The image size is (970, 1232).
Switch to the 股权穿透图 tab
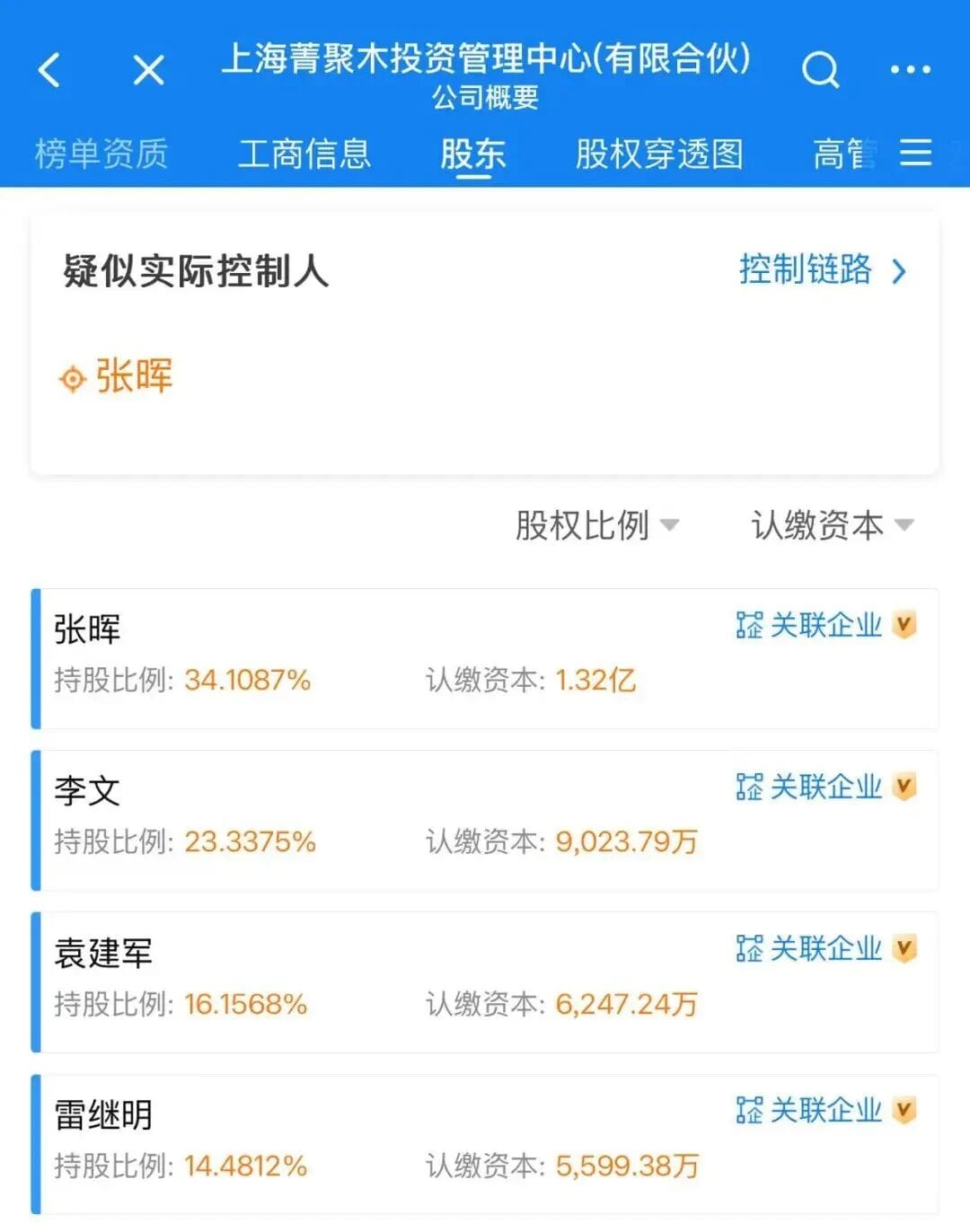pyautogui.click(x=659, y=154)
